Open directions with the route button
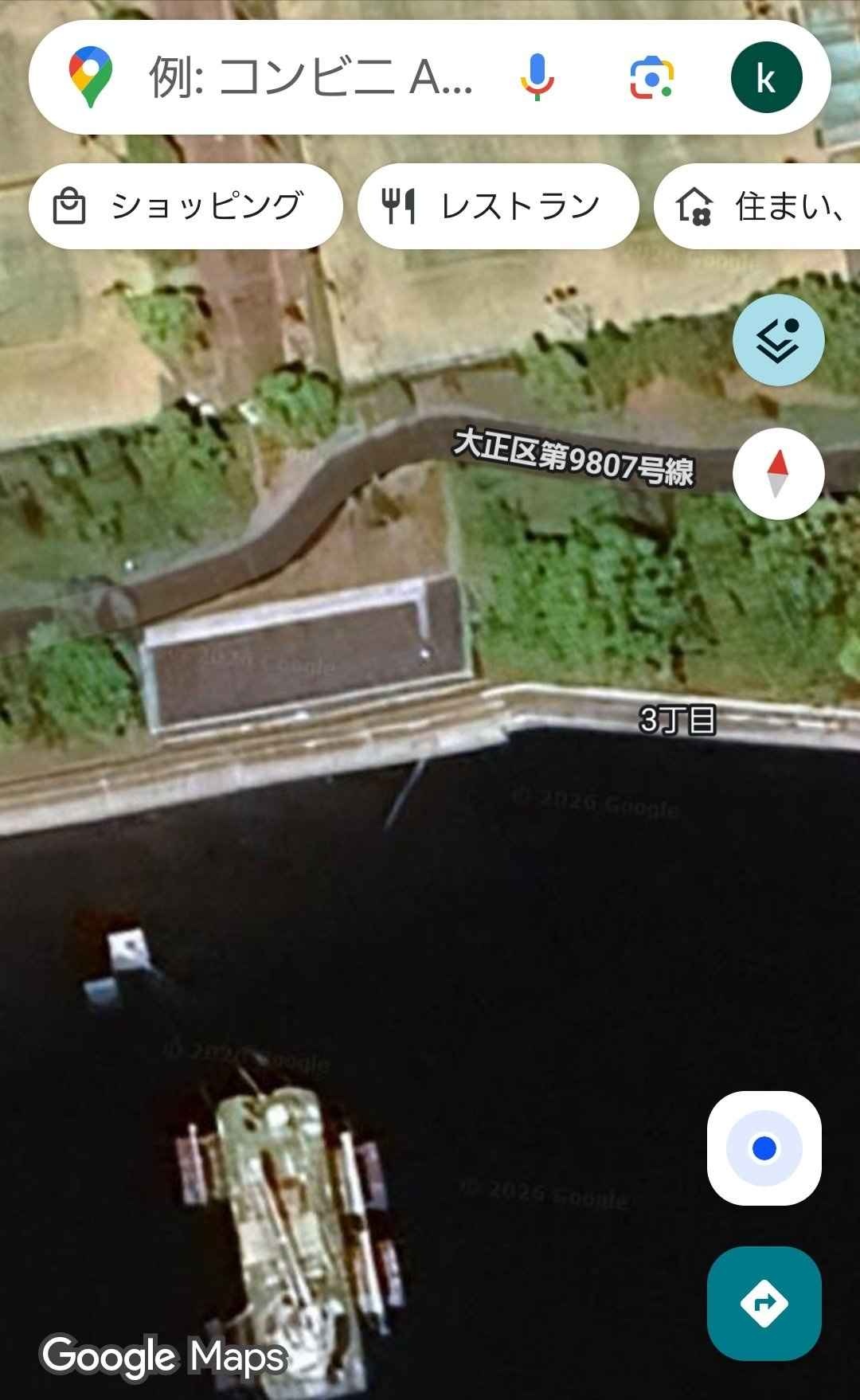Viewport: 860px width, 1400px height. click(x=764, y=1303)
